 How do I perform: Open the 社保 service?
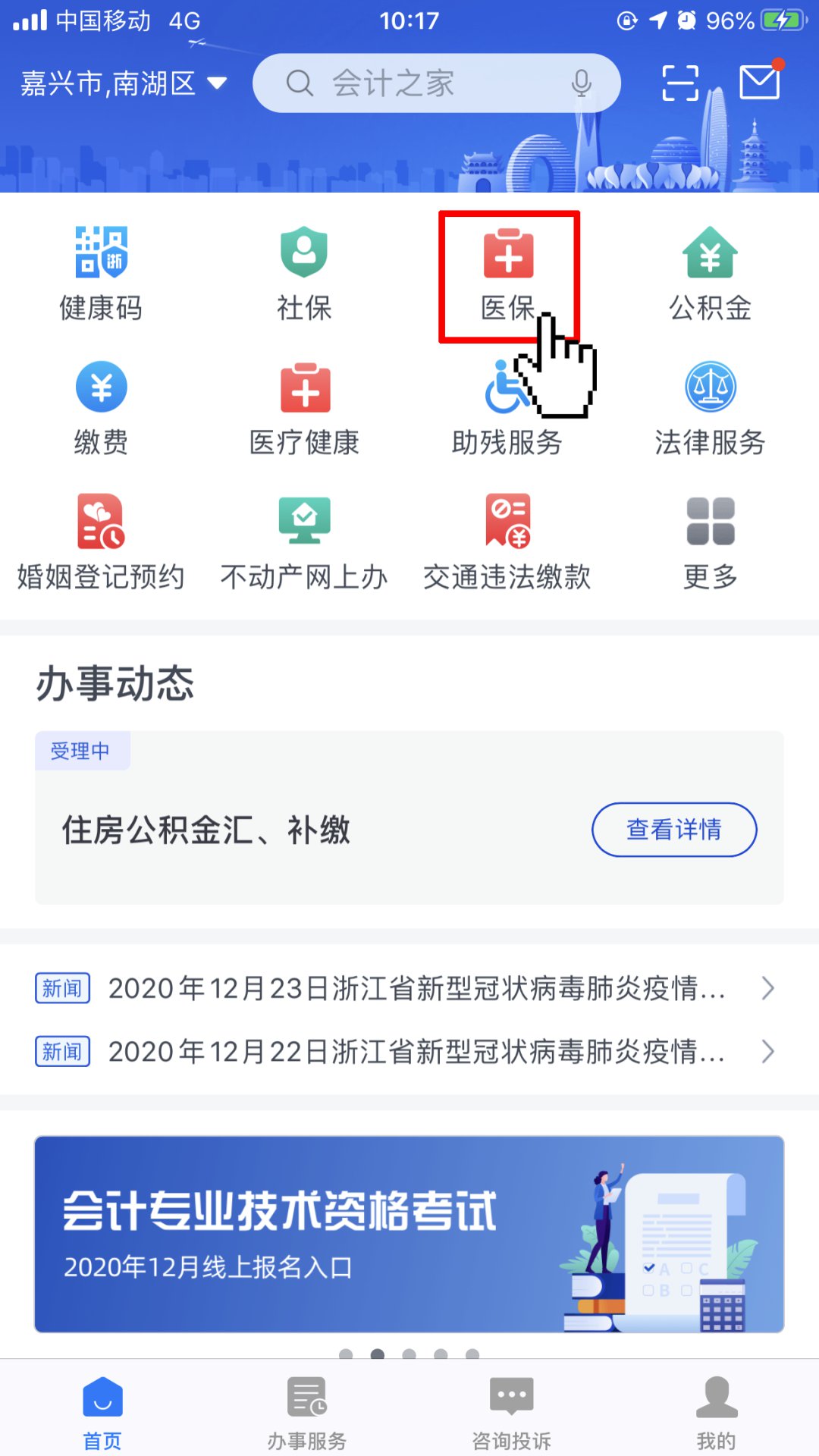tap(304, 273)
